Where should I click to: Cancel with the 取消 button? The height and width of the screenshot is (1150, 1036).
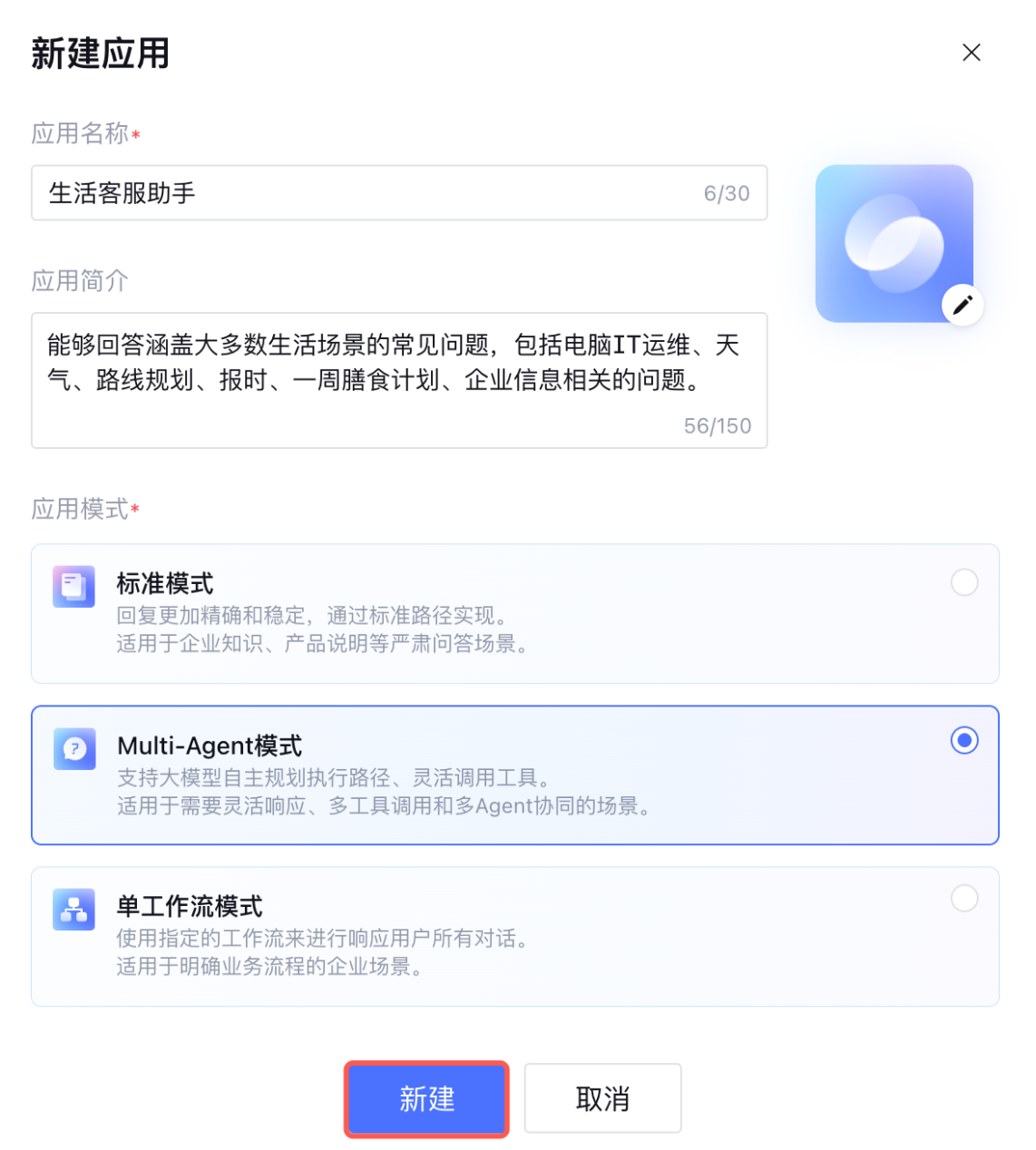tap(602, 1098)
